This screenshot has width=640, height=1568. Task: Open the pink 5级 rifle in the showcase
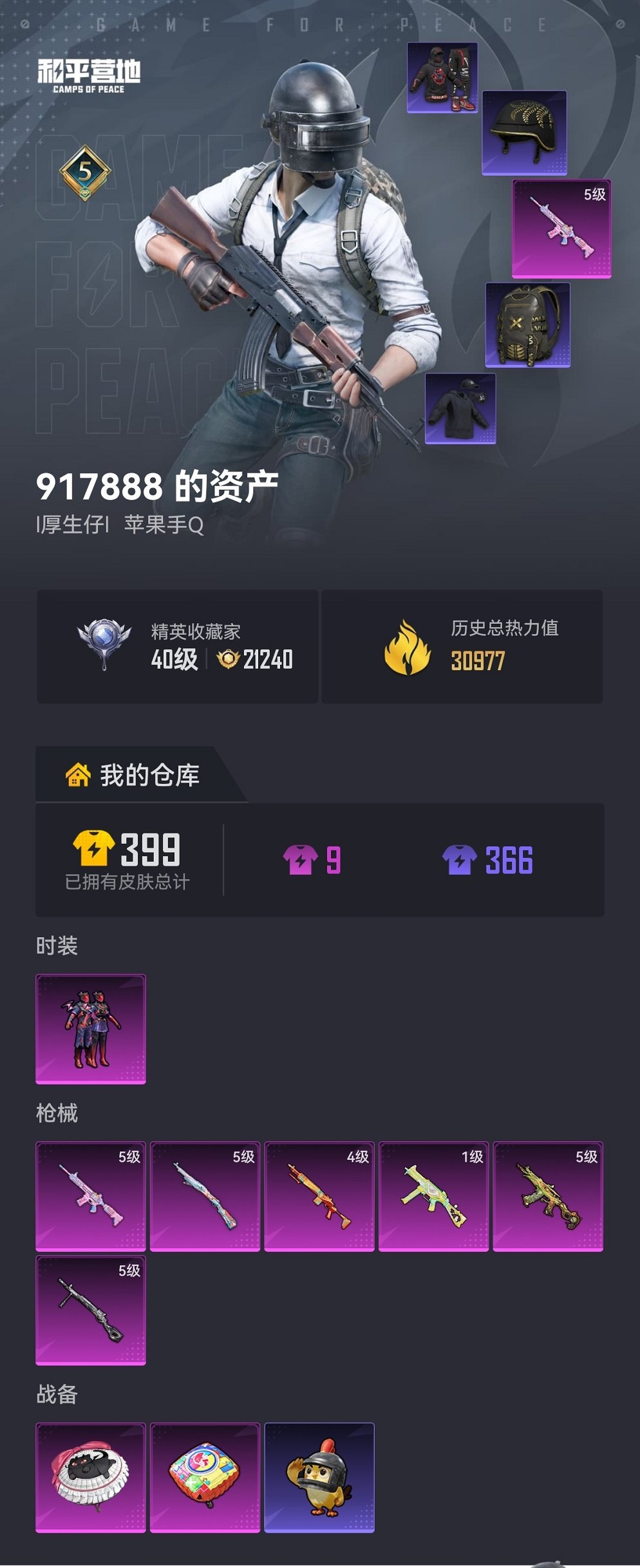pos(563,227)
